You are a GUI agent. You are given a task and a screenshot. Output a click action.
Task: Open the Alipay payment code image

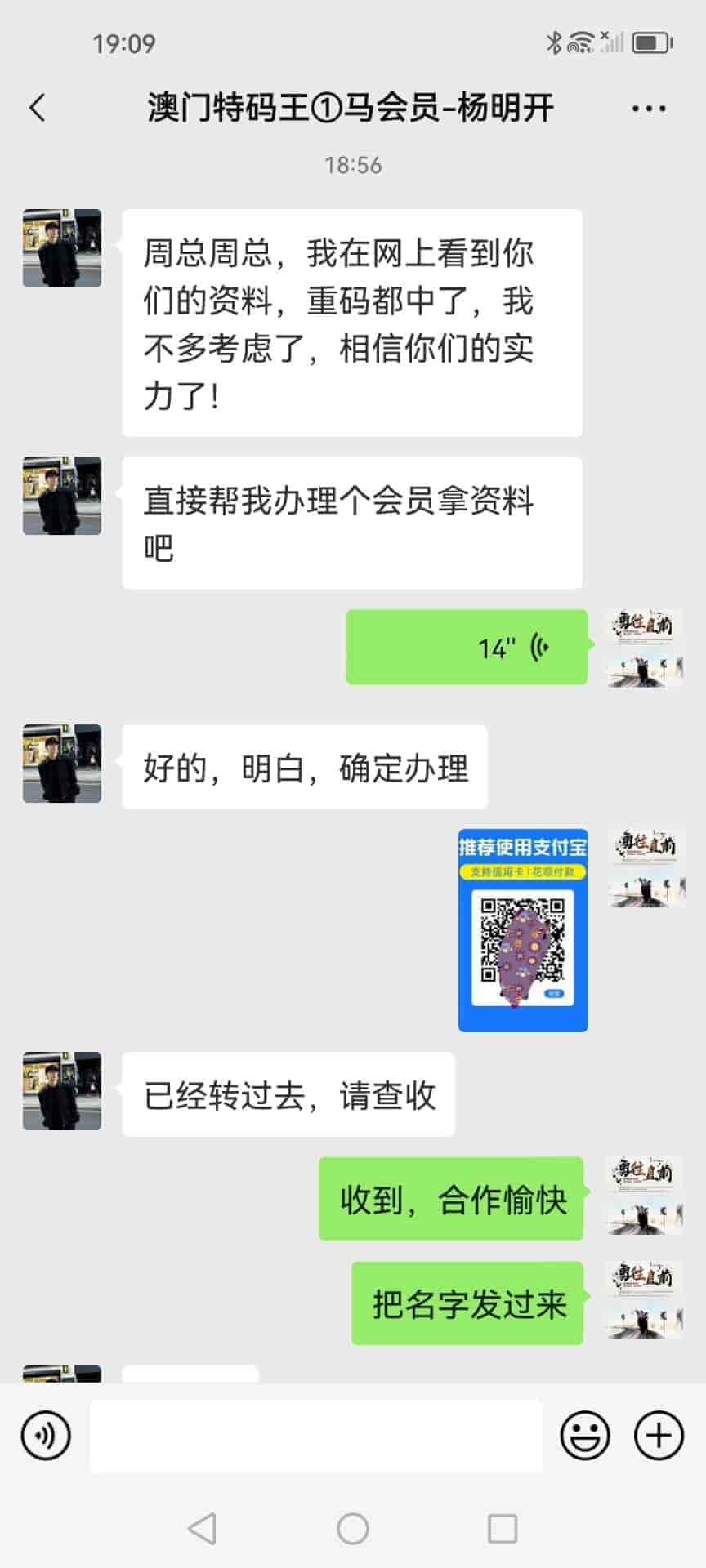click(523, 930)
